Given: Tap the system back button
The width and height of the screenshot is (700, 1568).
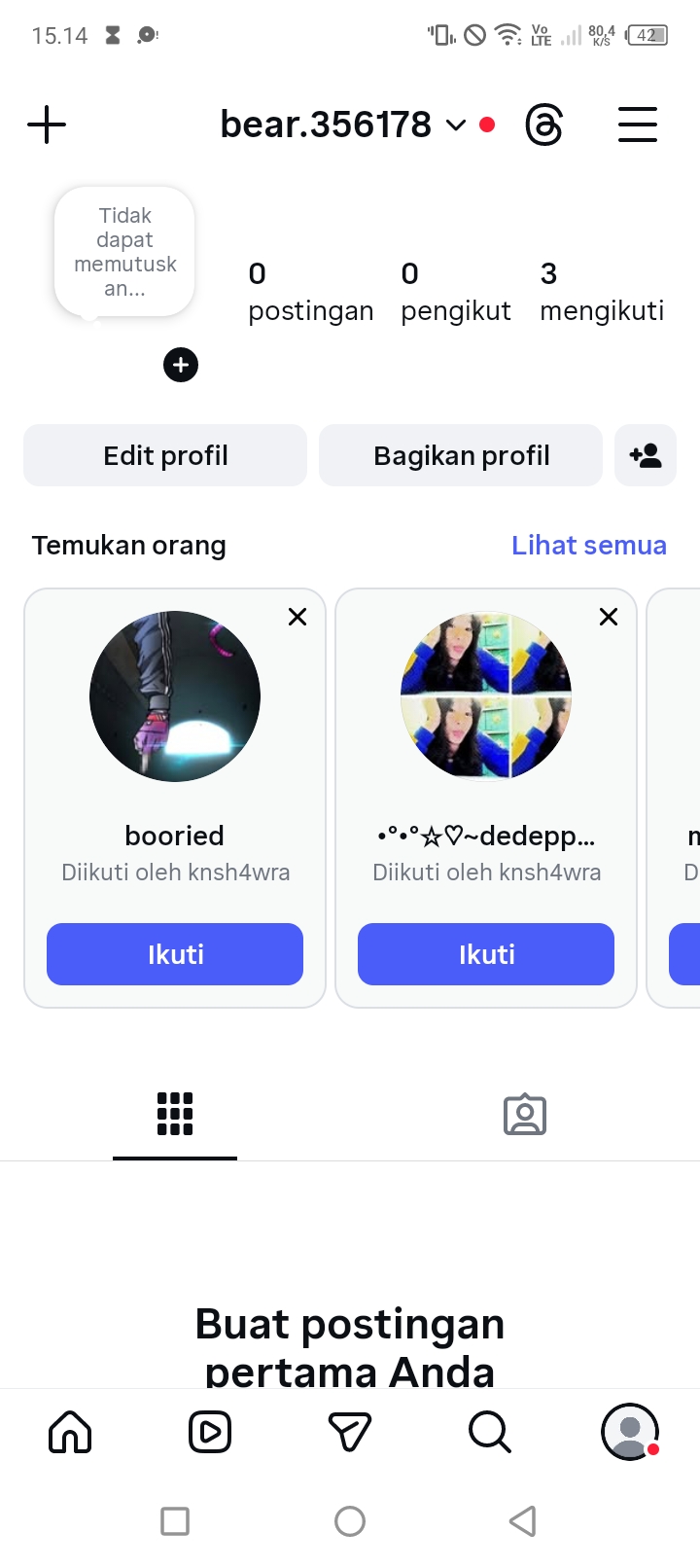Looking at the screenshot, I should click(x=523, y=1520).
